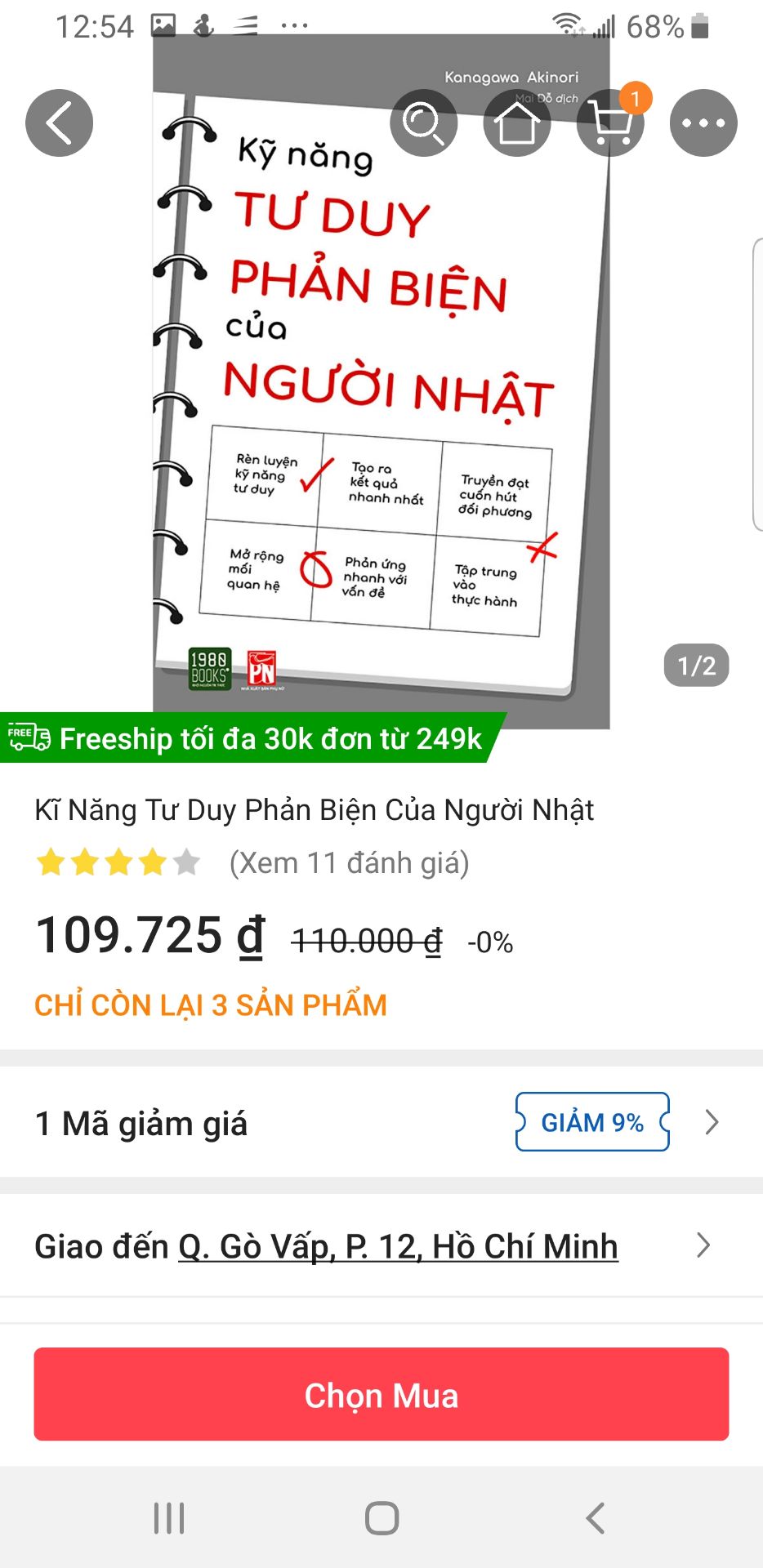Tap Chọn Mua to buy
The width and height of the screenshot is (763, 1568).
pyautogui.click(x=381, y=1394)
